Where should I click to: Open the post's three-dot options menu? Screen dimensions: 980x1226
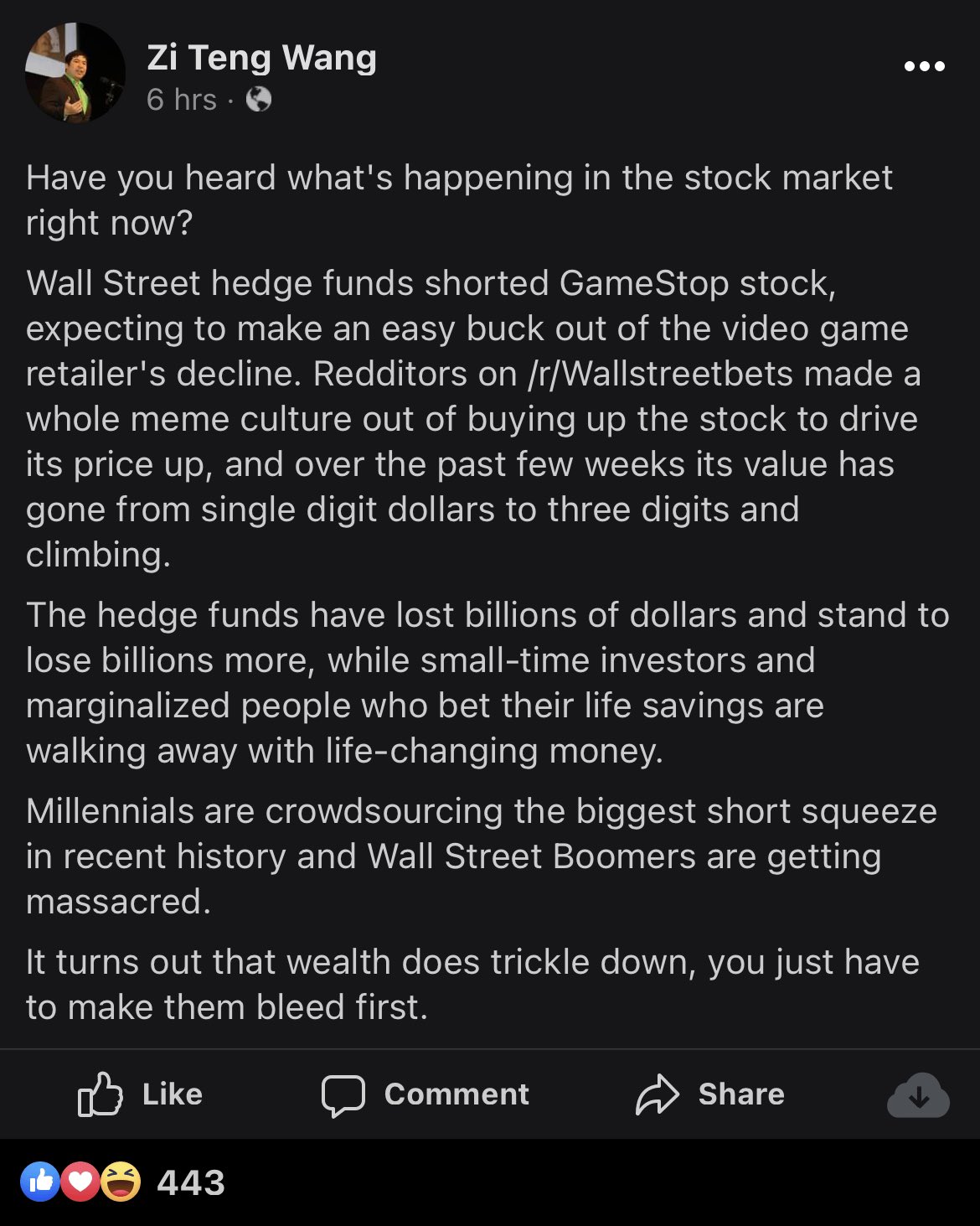[x=925, y=66]
